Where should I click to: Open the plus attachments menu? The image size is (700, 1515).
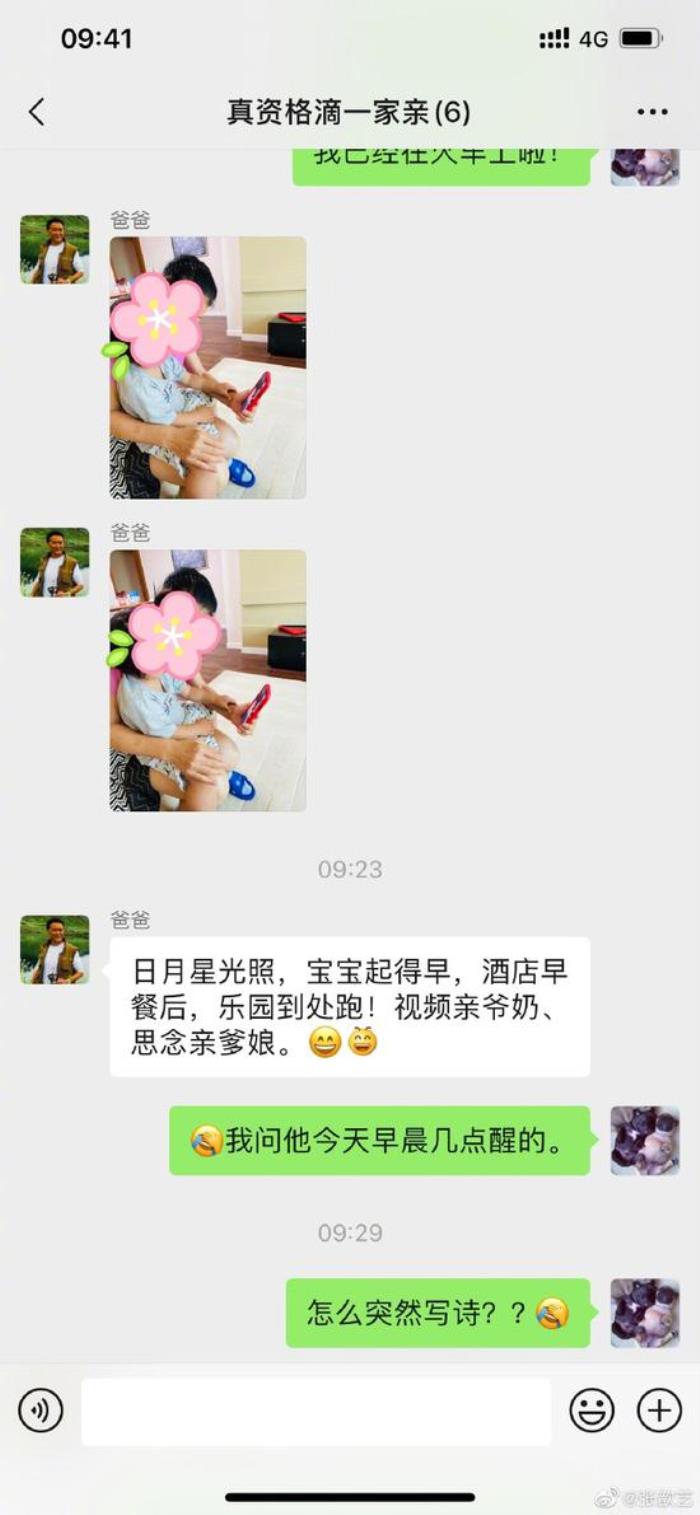pos(659,1411)
